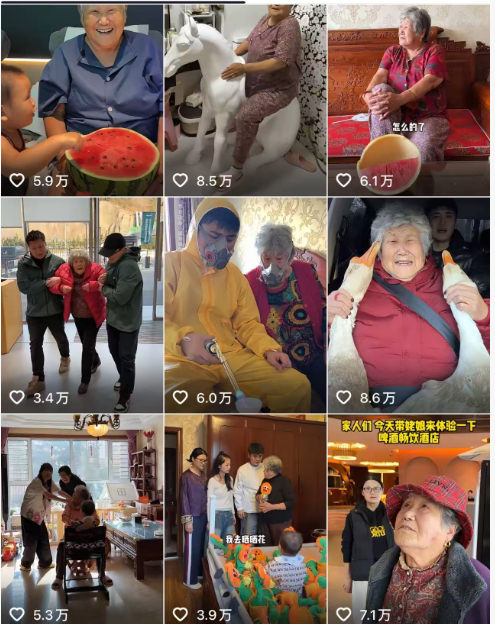The image size is (495, 624).
Task: Open the watermelon video with 5.9万 likes
Action: coord(82,100)
